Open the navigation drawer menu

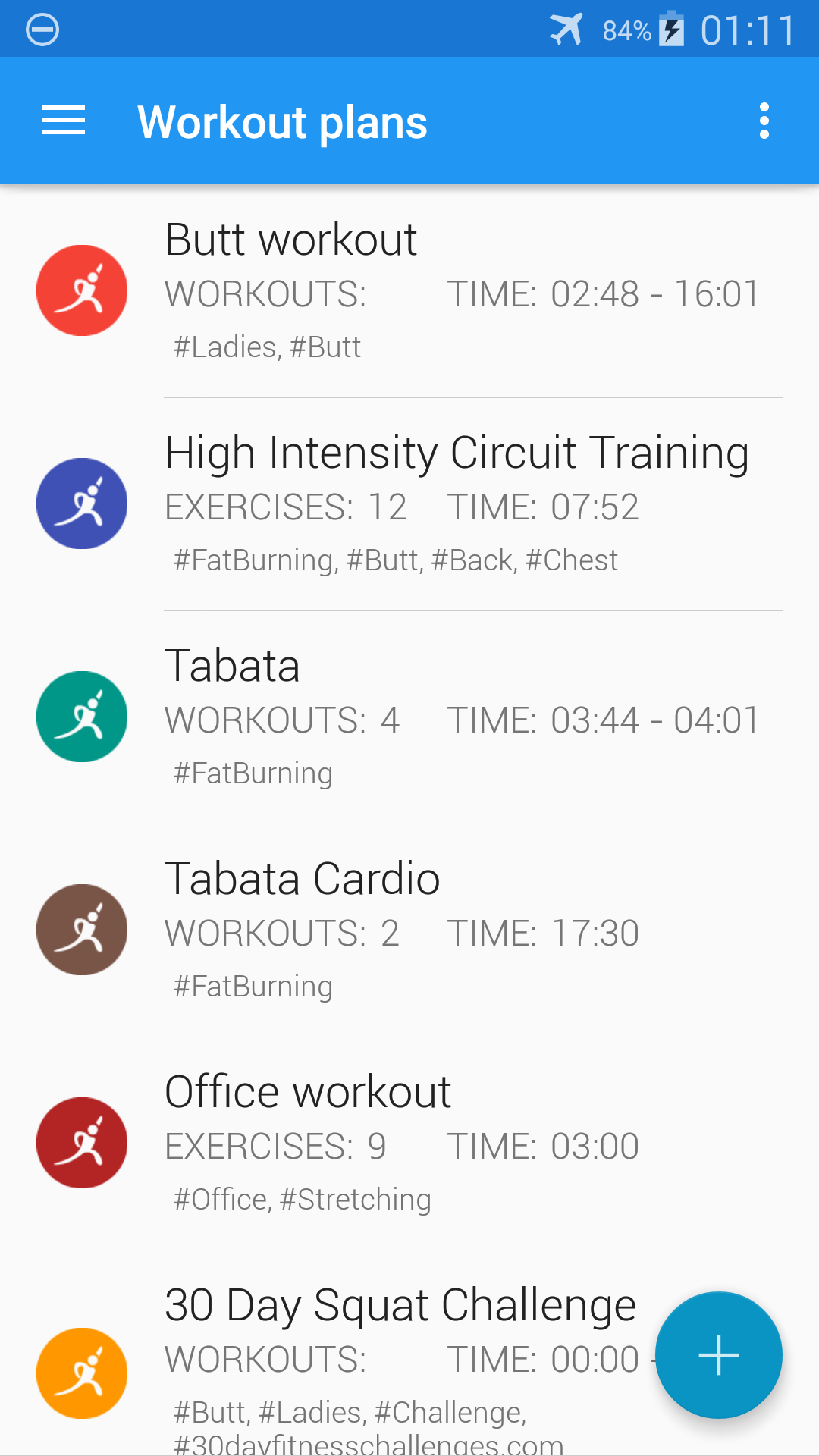(x=64, y=121)
